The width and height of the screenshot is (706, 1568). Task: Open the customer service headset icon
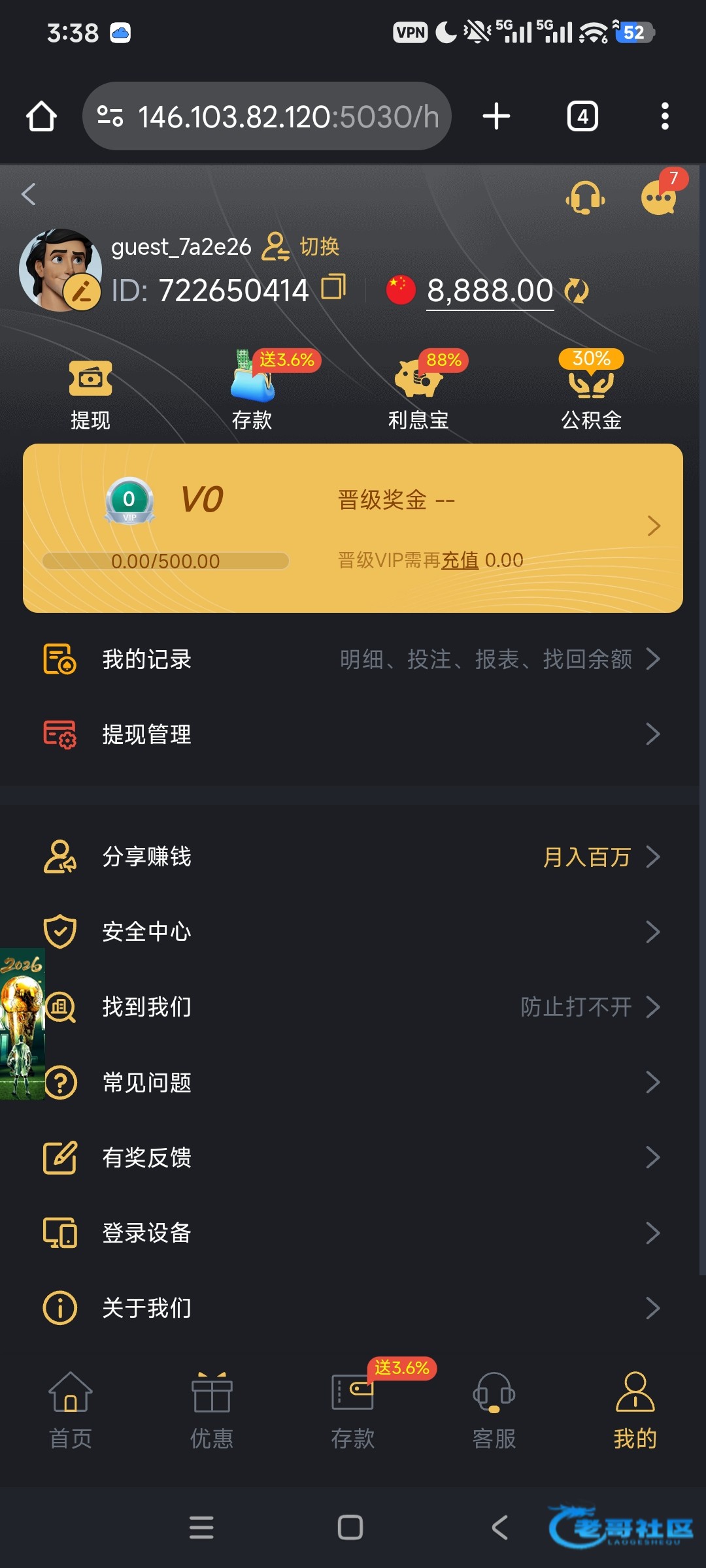pyautogui.click(x=585, y=197)
